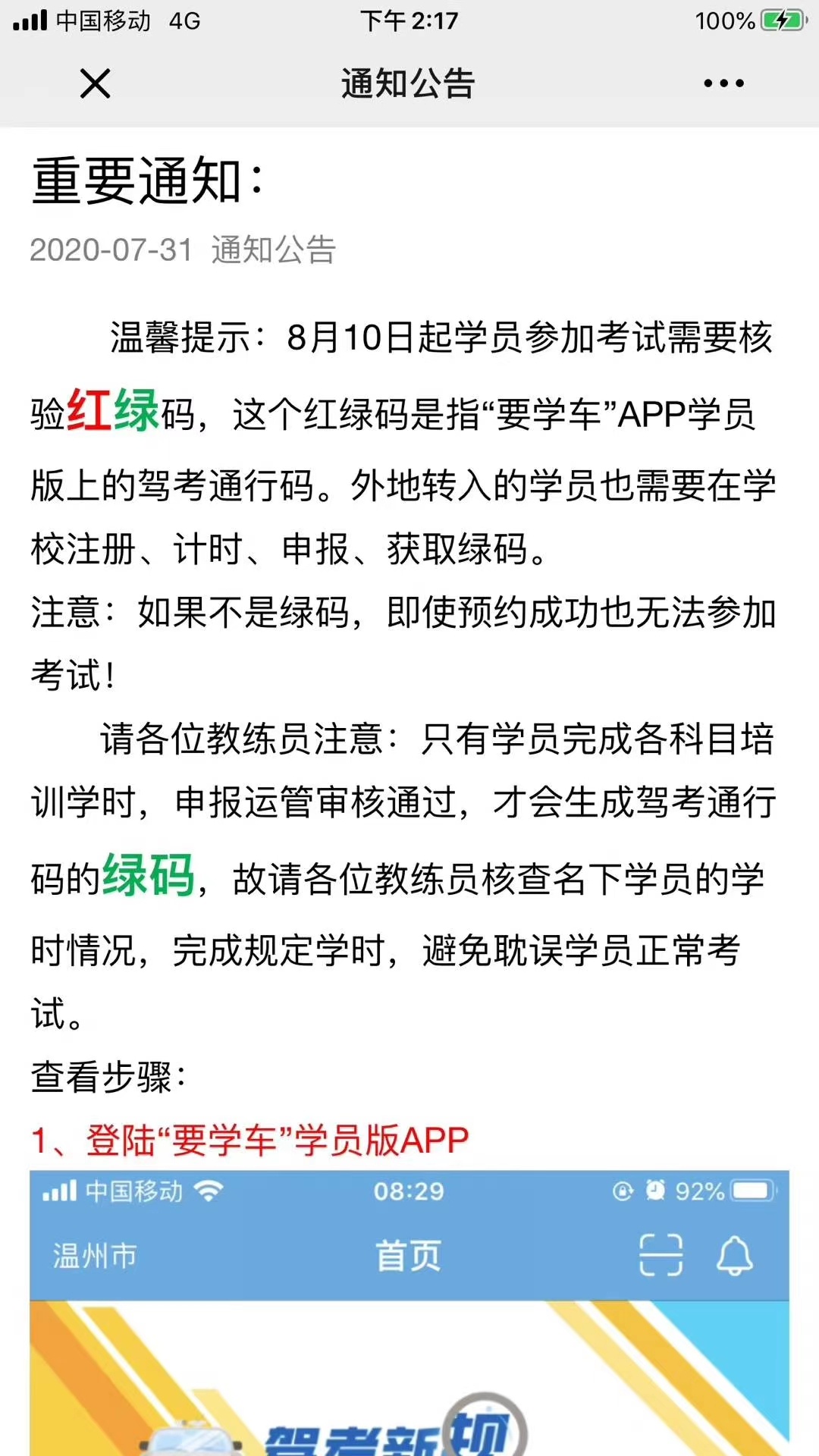This screenshot has width=819, height=1456.
Task: Open the three-dot more options menu
Action: pos(723,83)
